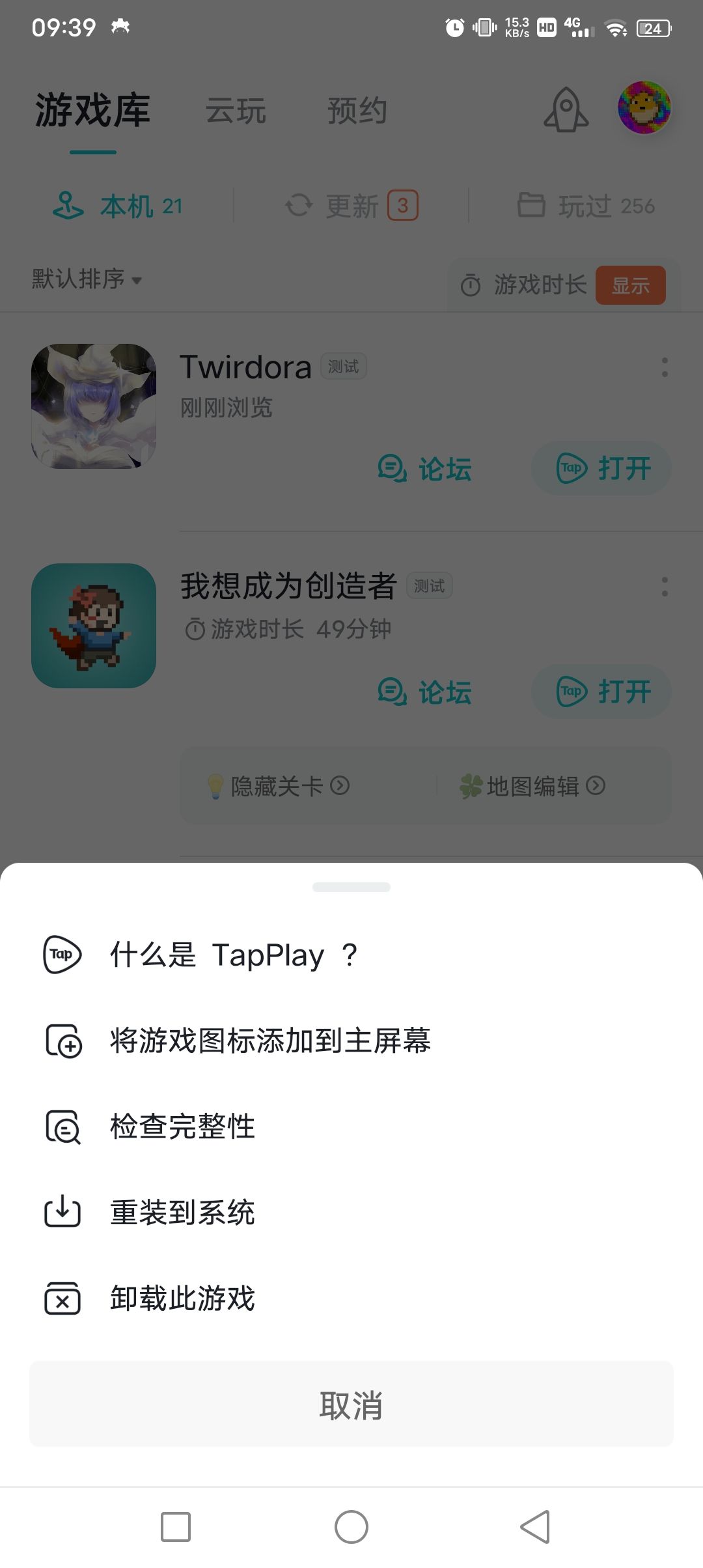This screenshot has width=703, height=1568.
Task: Open the 更新 updates with badge 3
Action: 350,206
